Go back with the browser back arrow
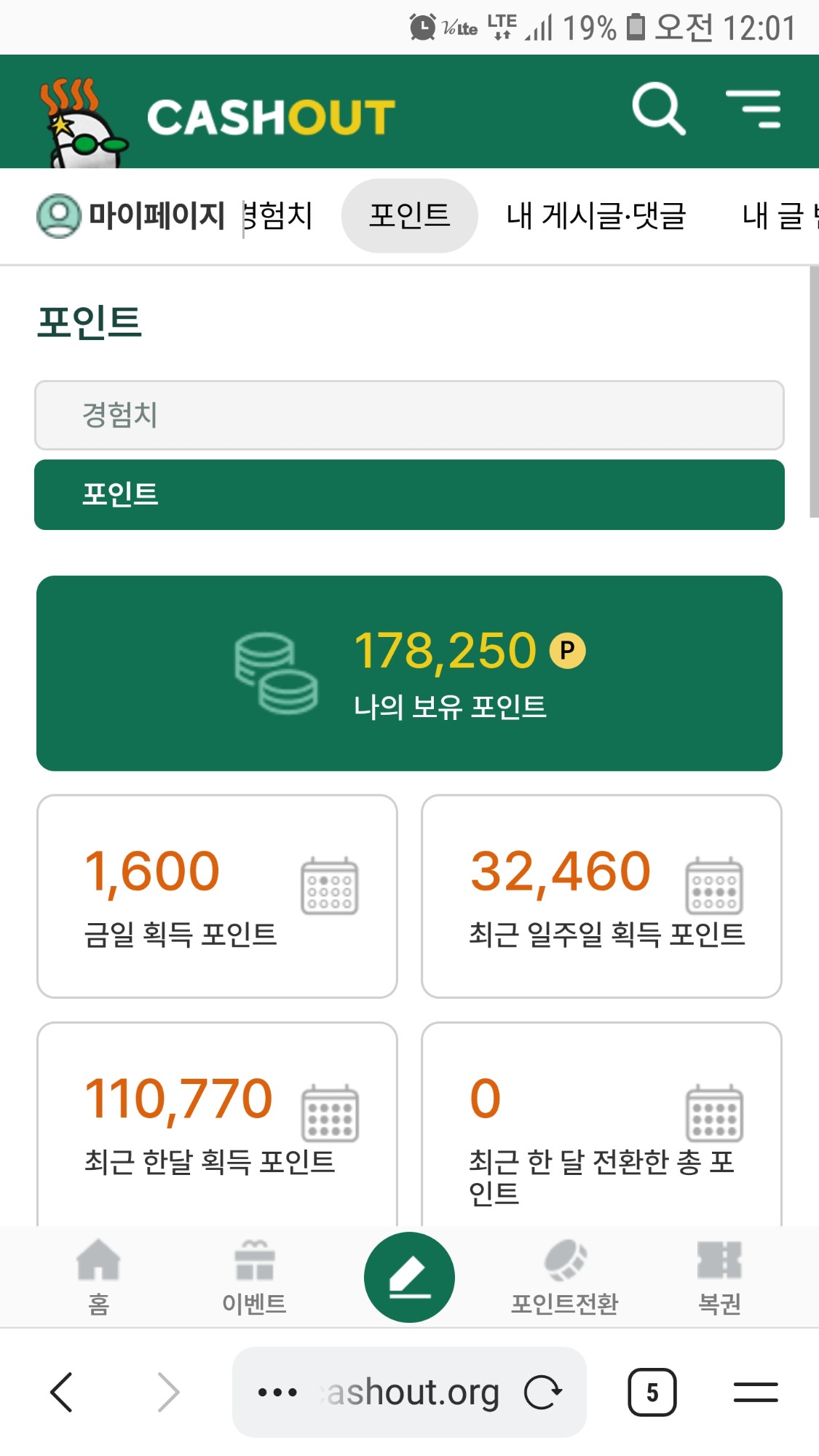 (x=62, y=1392)
